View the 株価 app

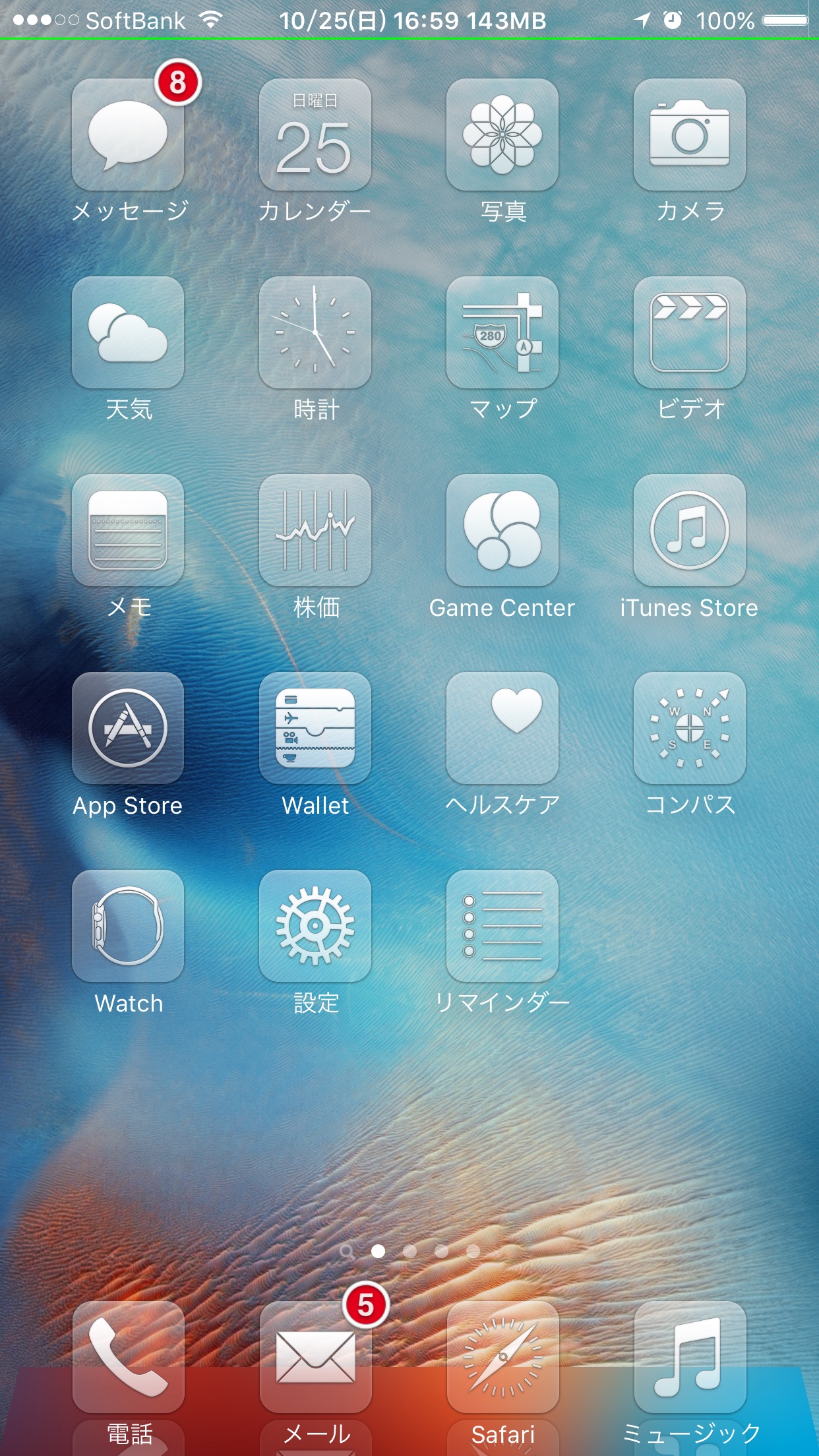click(x=315, y=531)
